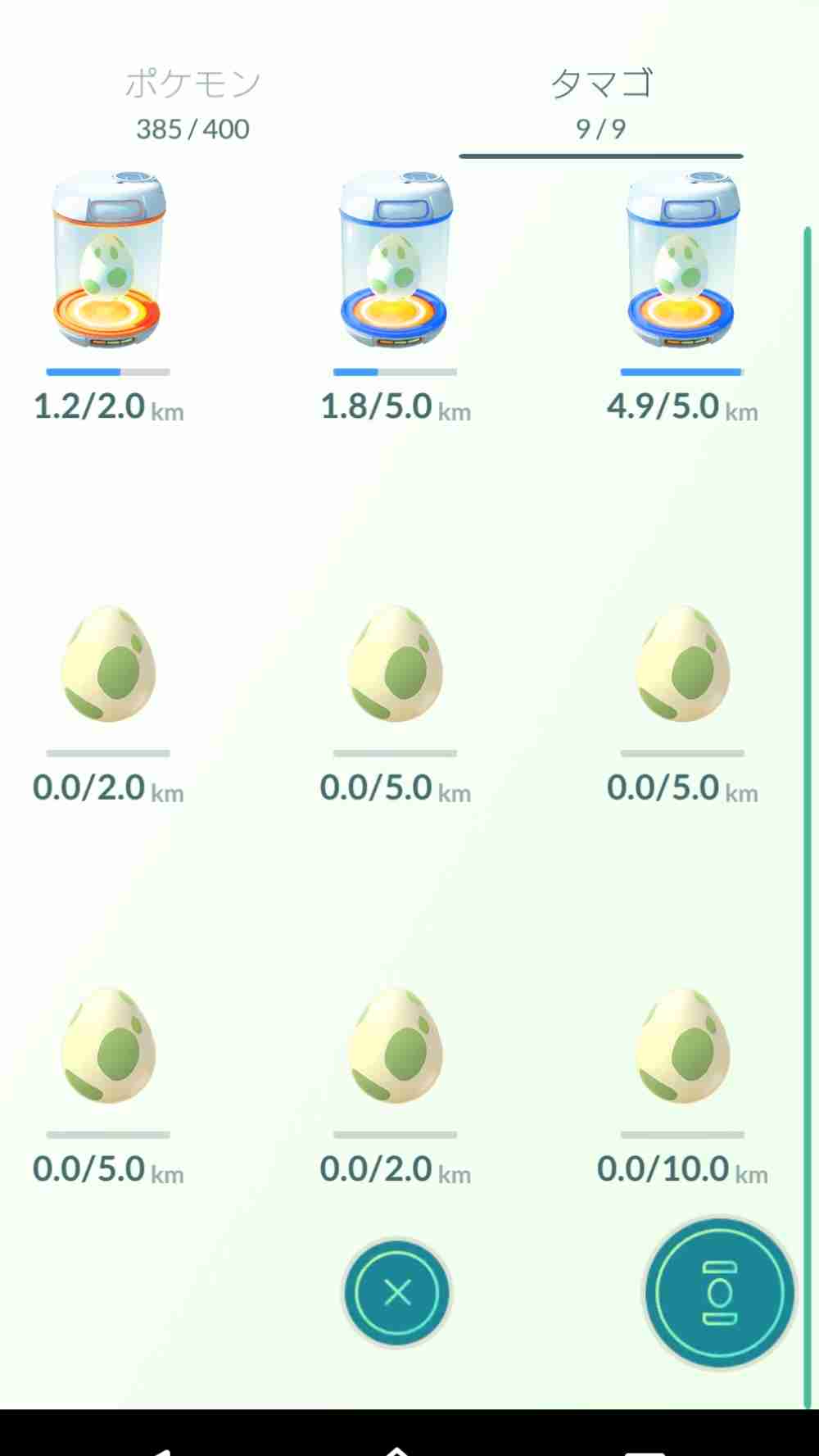The image size is (819, 1456).
Task: Tap the 0.0/10.0 km egg in bottom row
Action: (x=684, y=1045)
